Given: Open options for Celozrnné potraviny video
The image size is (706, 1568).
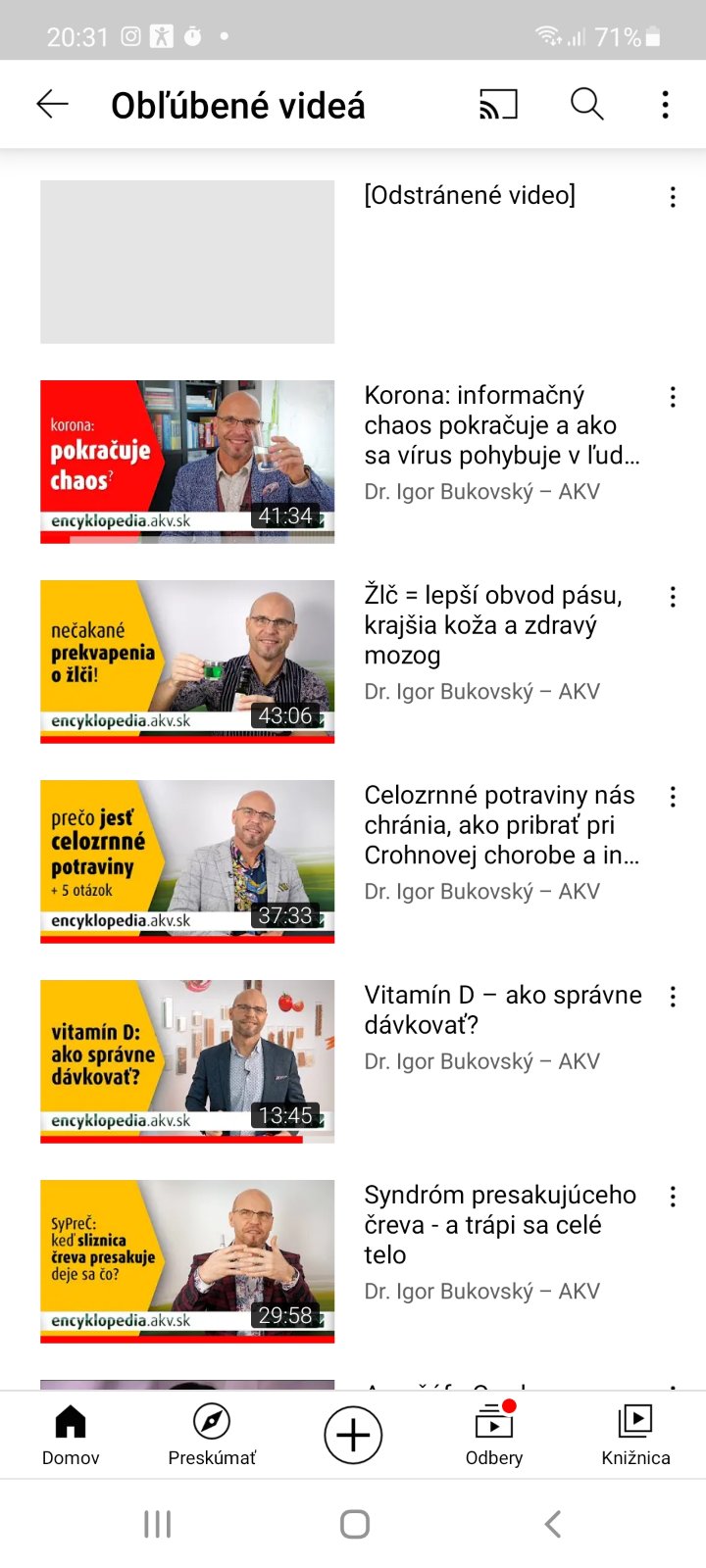Looking at the screenshot, I should [673, 797].
